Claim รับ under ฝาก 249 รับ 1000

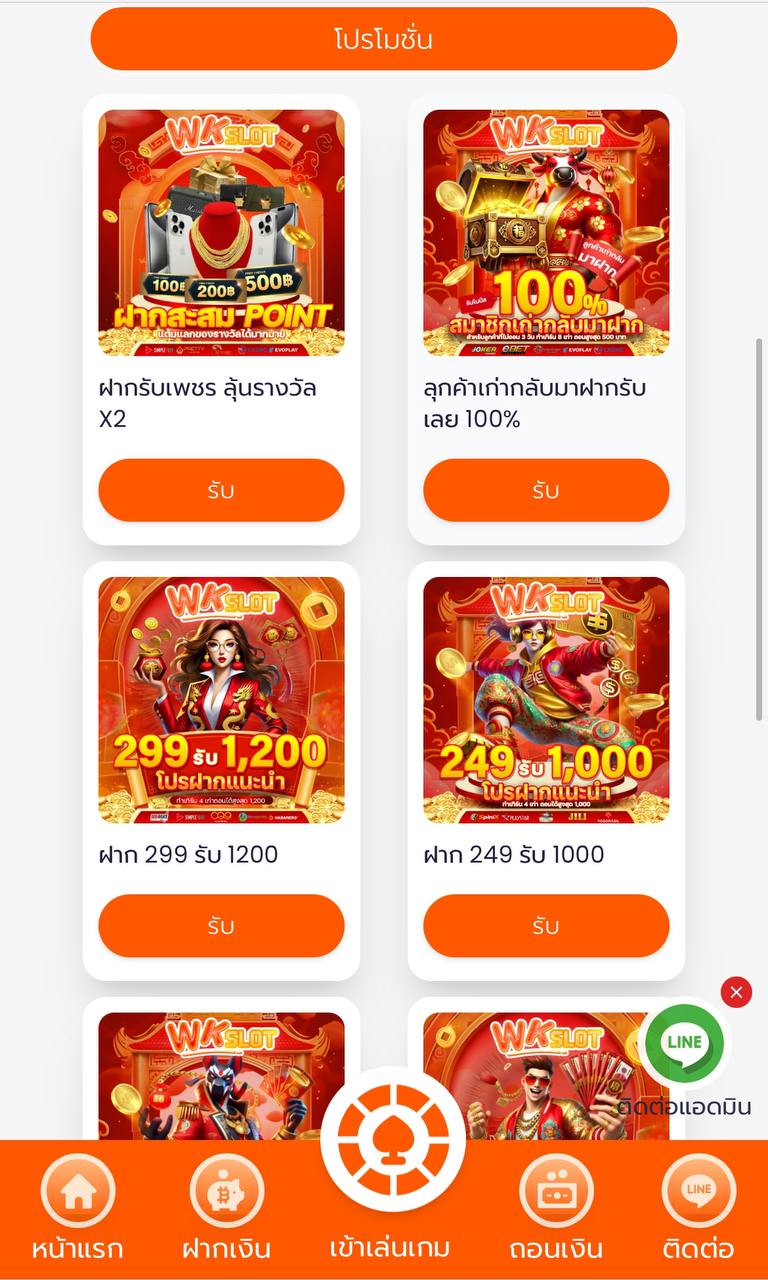point(546,926)
